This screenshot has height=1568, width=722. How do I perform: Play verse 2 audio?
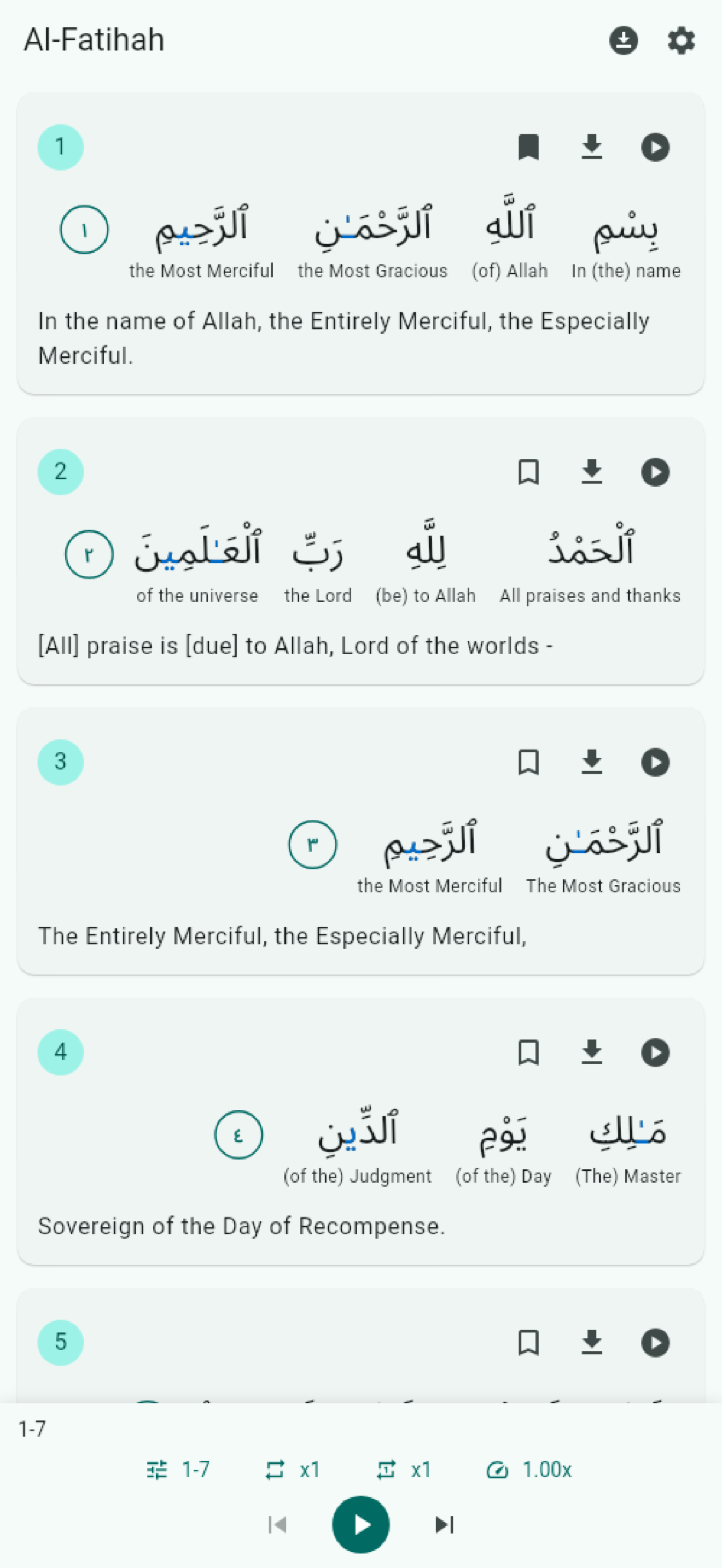click(x=655, y=472)
